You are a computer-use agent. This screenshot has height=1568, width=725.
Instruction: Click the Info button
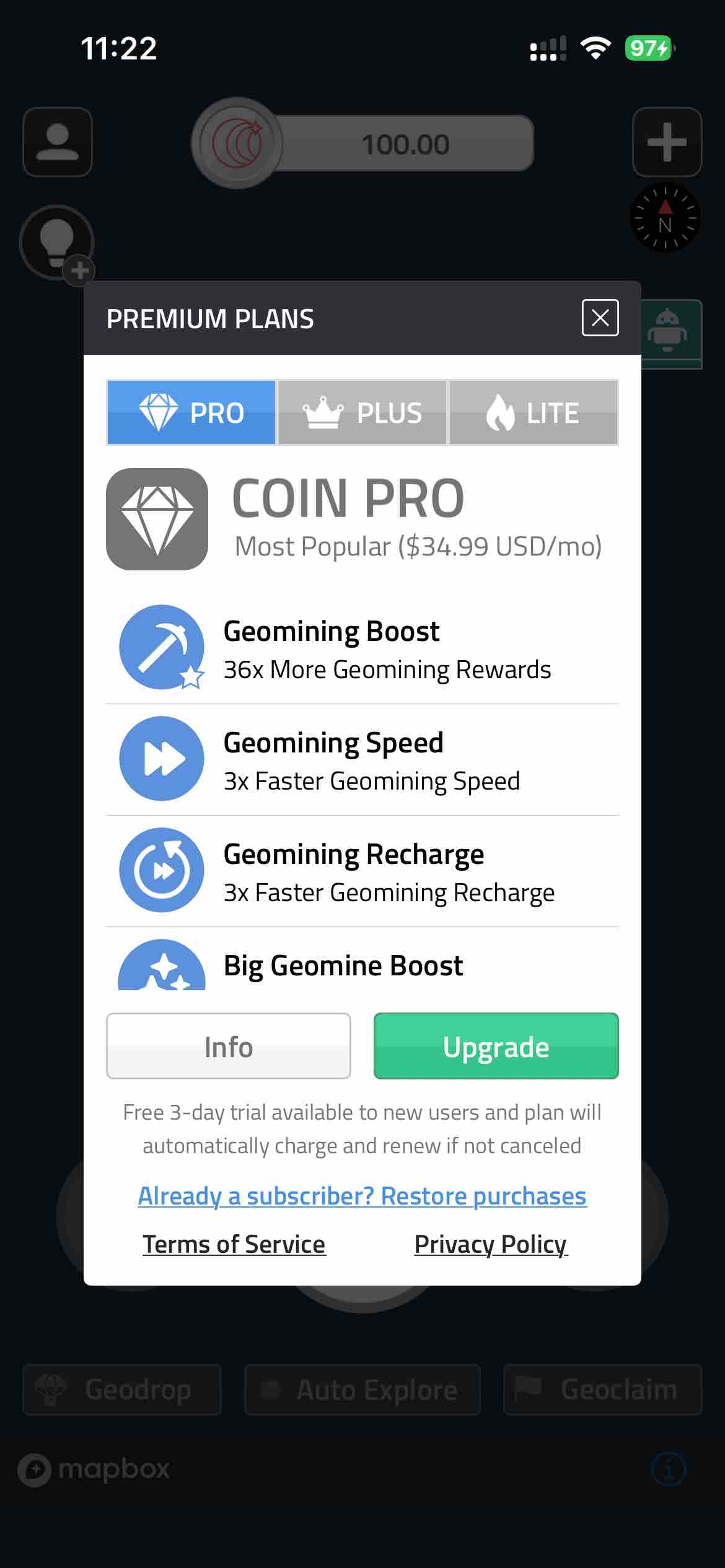(228, 1046)
